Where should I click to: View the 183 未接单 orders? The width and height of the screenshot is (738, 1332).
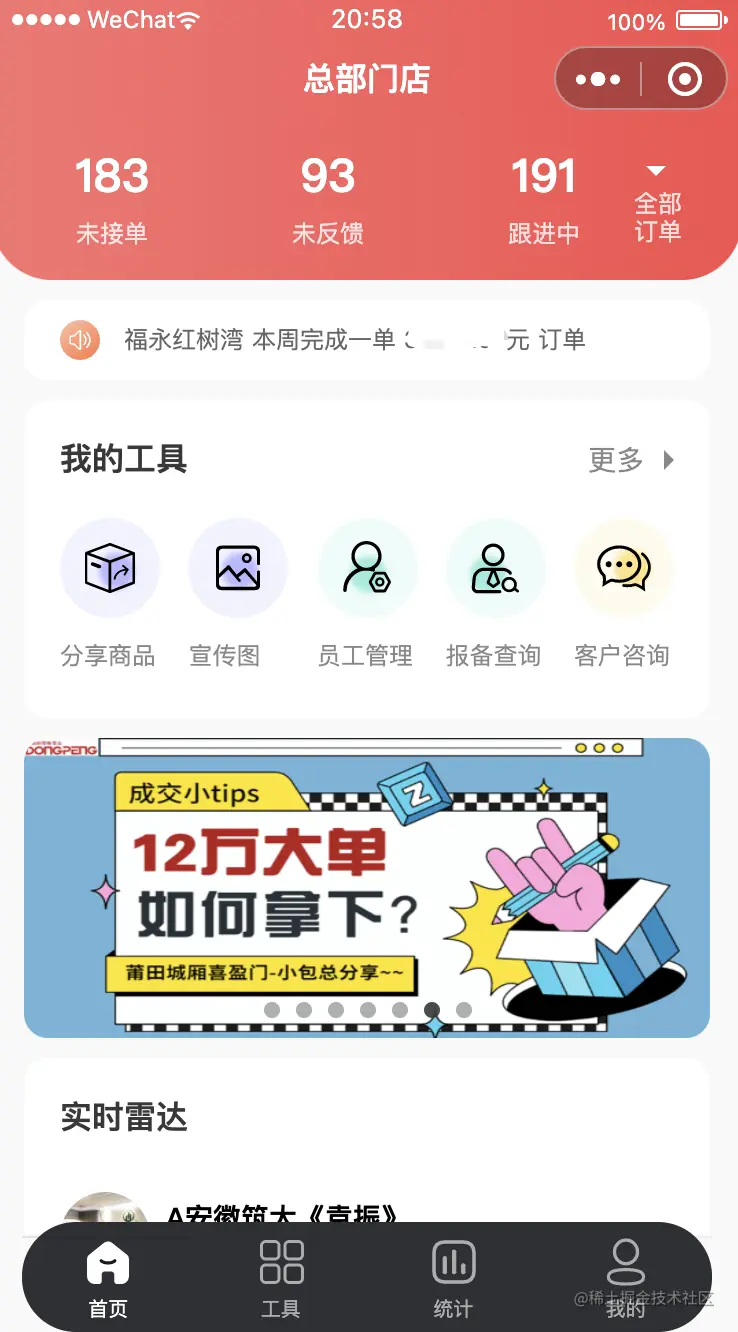(x=111, y=199)
